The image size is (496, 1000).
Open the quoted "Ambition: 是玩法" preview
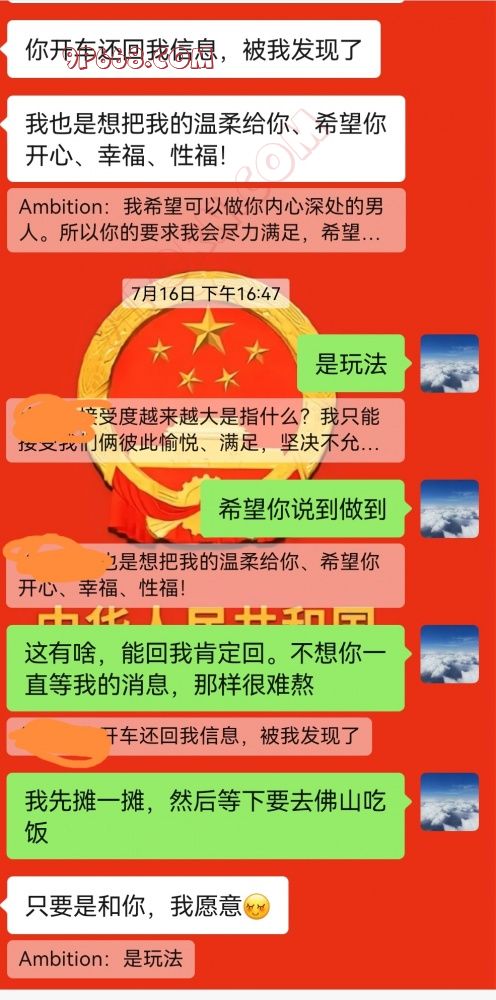pyautogui.click(x=101, y=959)
